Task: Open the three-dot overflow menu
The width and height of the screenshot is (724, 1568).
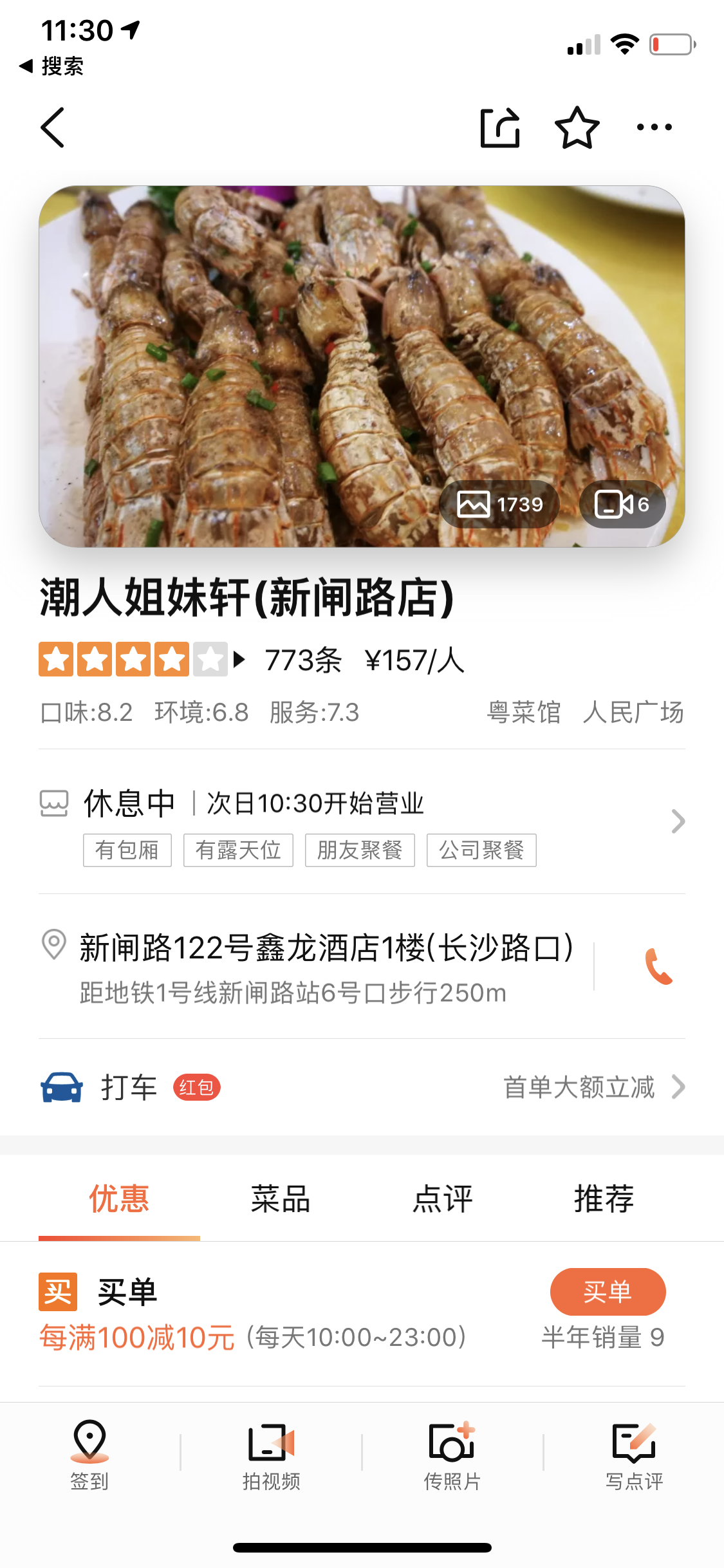Action: point(654,127)
